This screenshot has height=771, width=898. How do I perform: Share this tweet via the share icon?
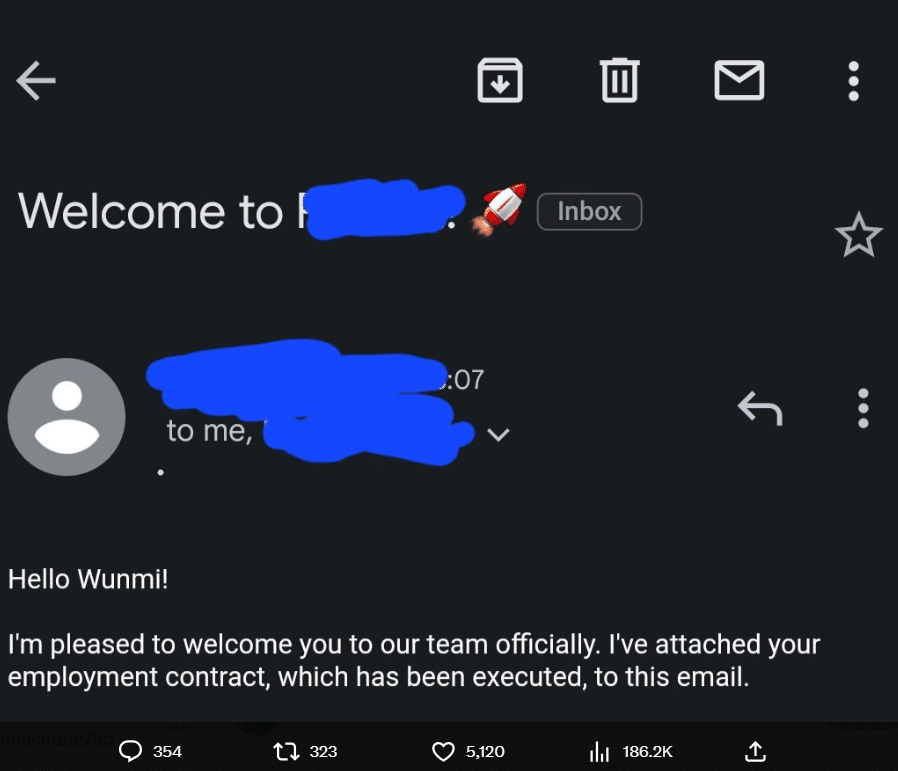[x=756, y=750]
